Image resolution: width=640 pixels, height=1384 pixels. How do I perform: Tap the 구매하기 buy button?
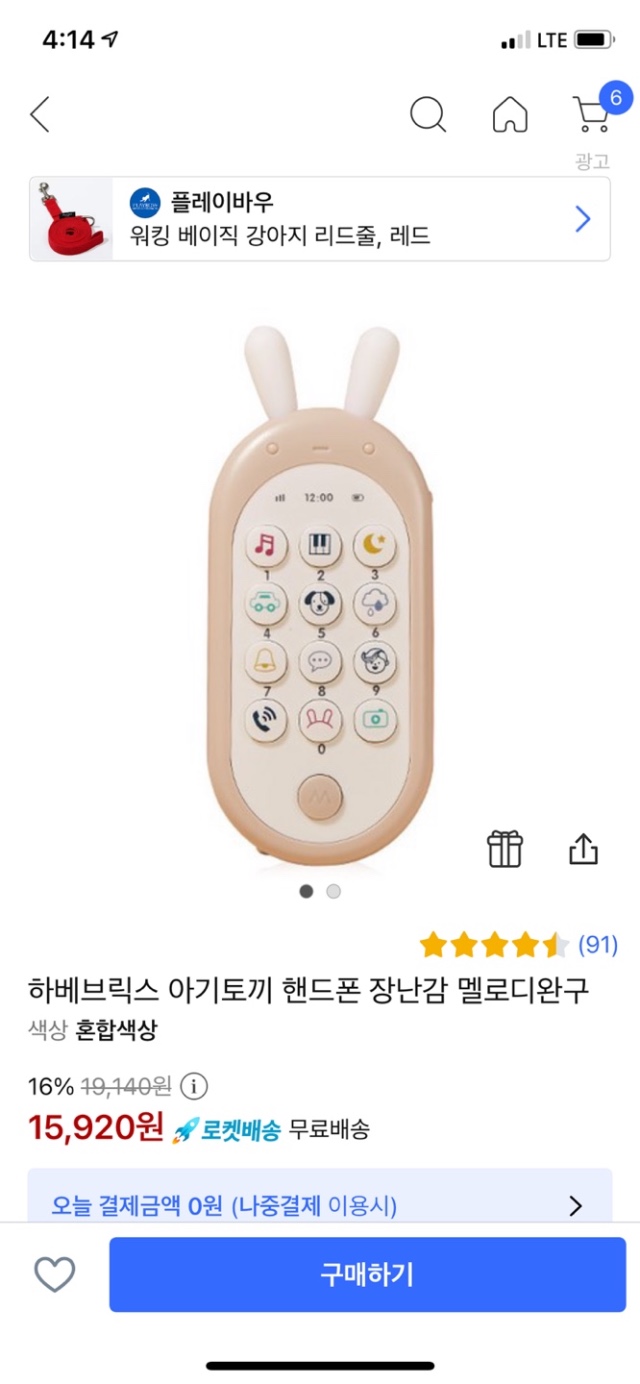367,1274
